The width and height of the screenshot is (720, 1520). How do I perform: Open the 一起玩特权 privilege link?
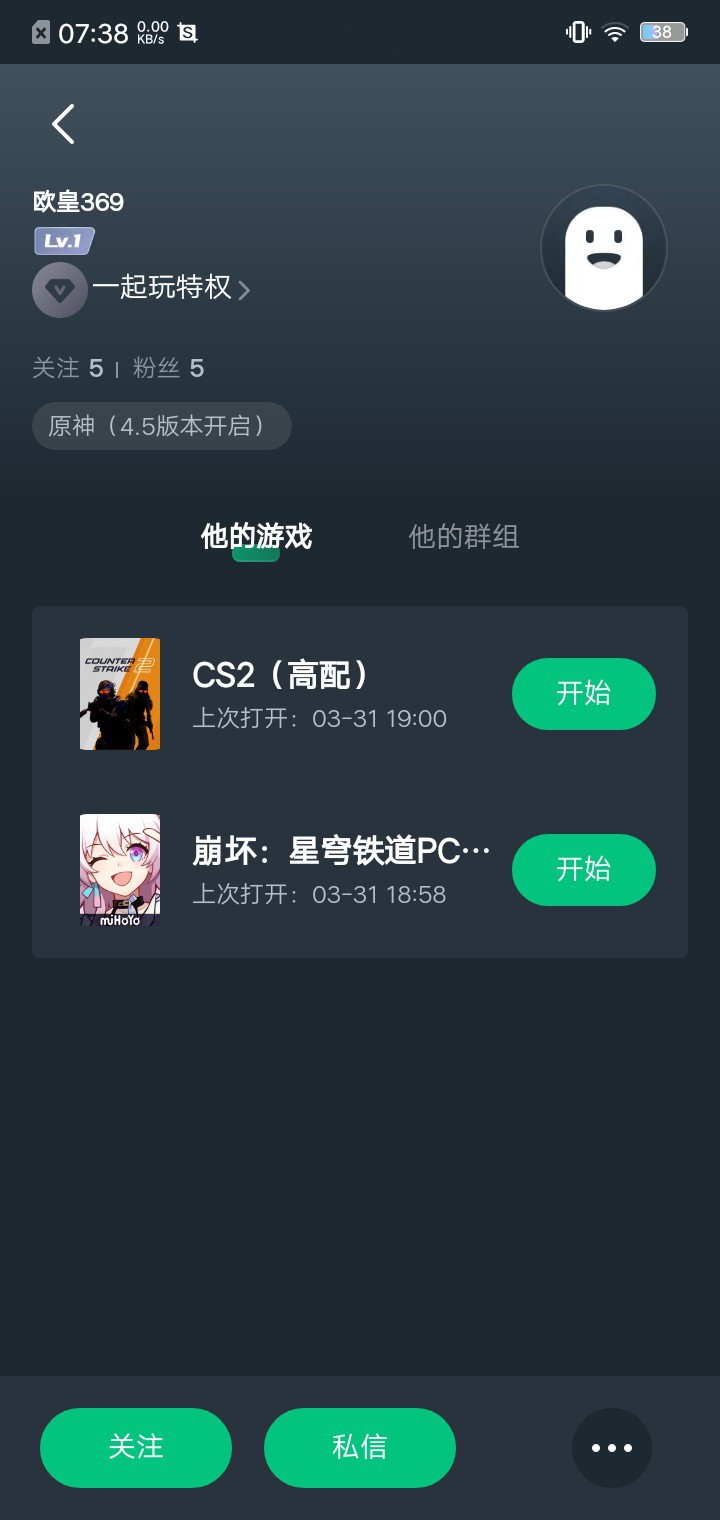(x=142, y=289)
